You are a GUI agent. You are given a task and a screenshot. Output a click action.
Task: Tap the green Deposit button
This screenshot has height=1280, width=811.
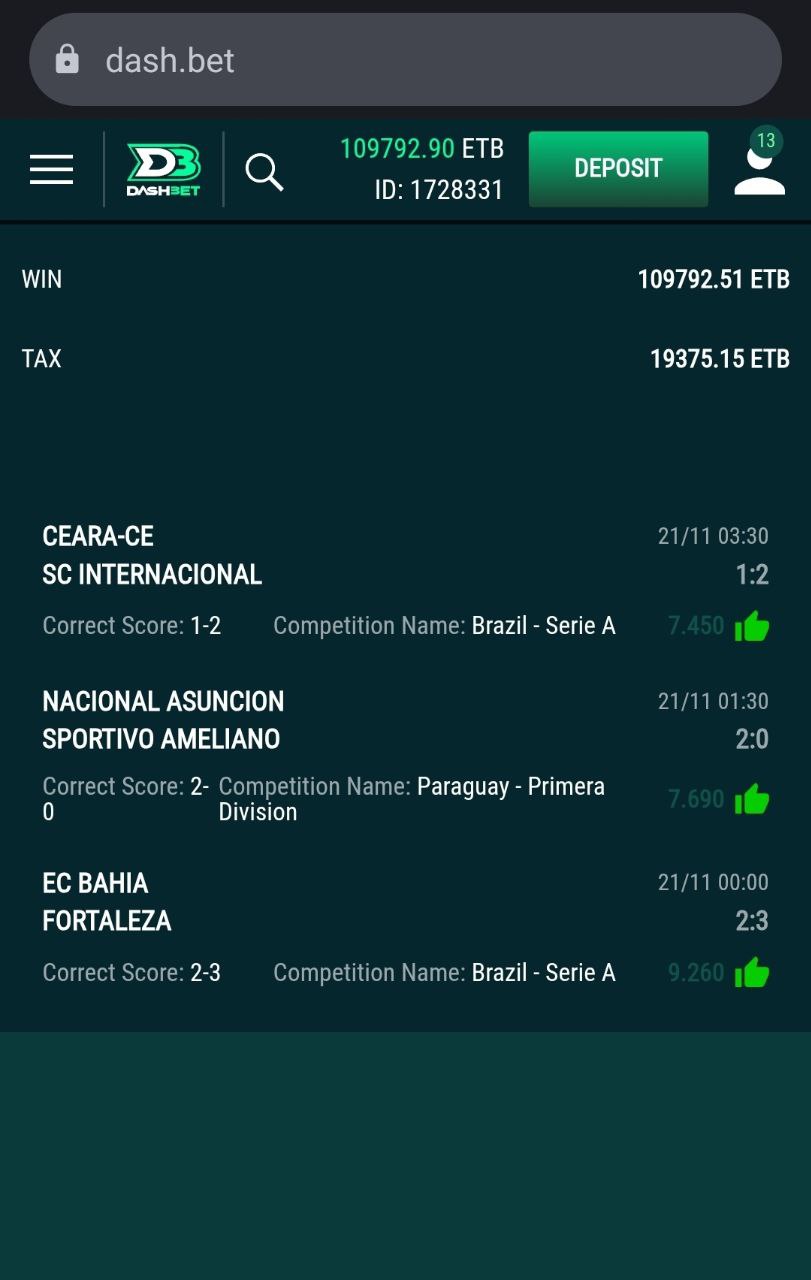[x=618, y=169]
